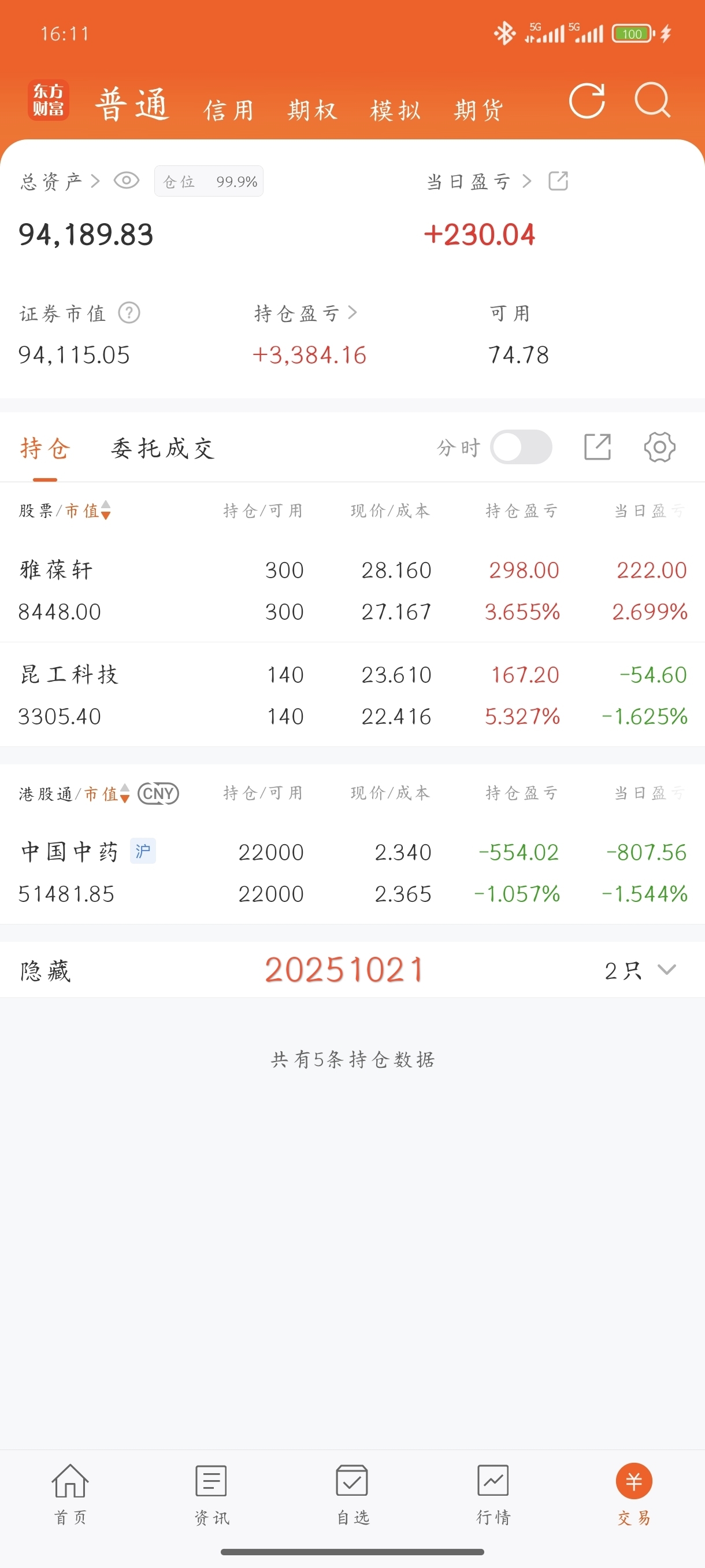Open the search function
This screenshot has height=1568, width=705.
(x=652, y=102)
